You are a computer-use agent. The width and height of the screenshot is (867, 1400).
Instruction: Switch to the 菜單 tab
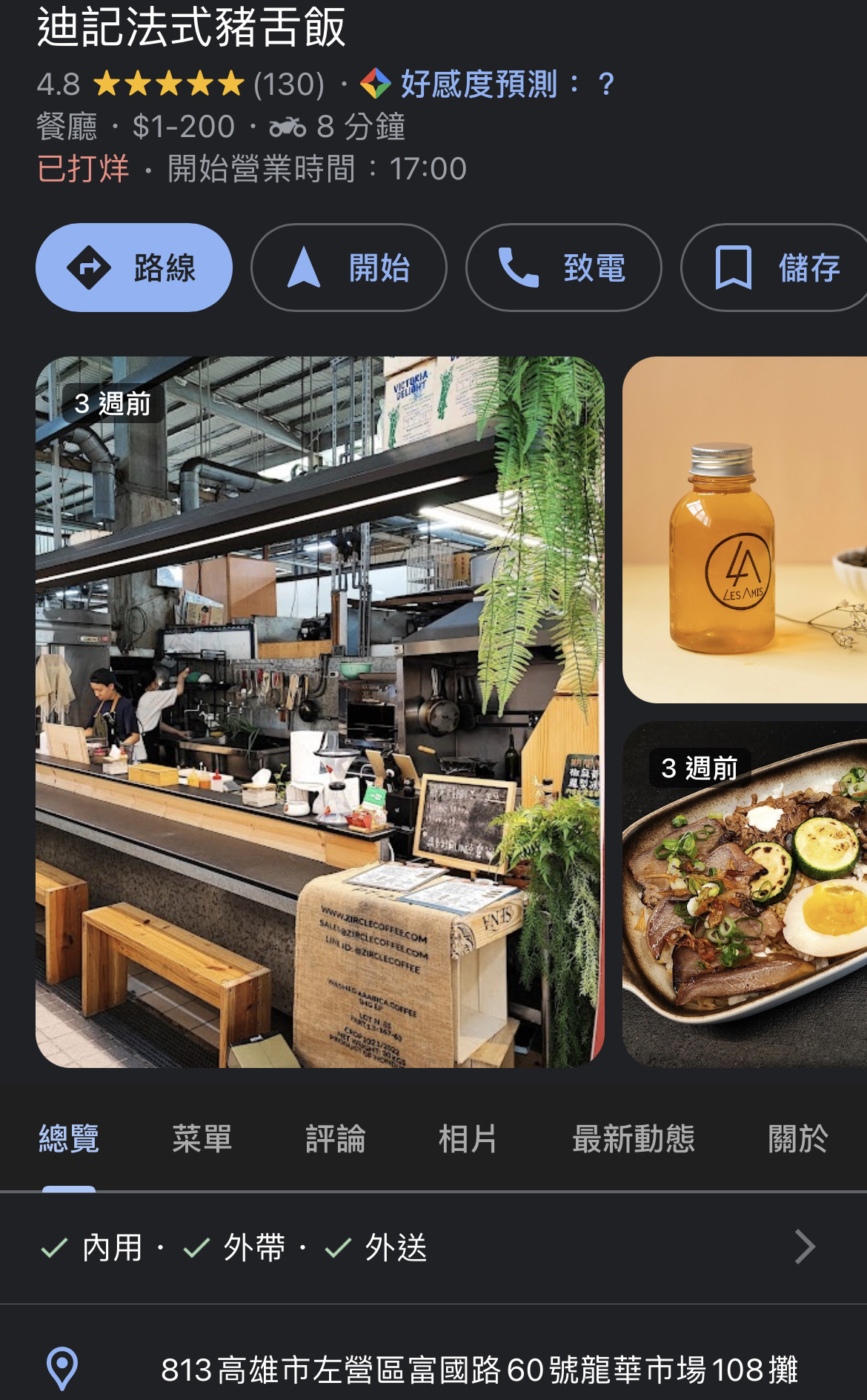coord(202,1139)
